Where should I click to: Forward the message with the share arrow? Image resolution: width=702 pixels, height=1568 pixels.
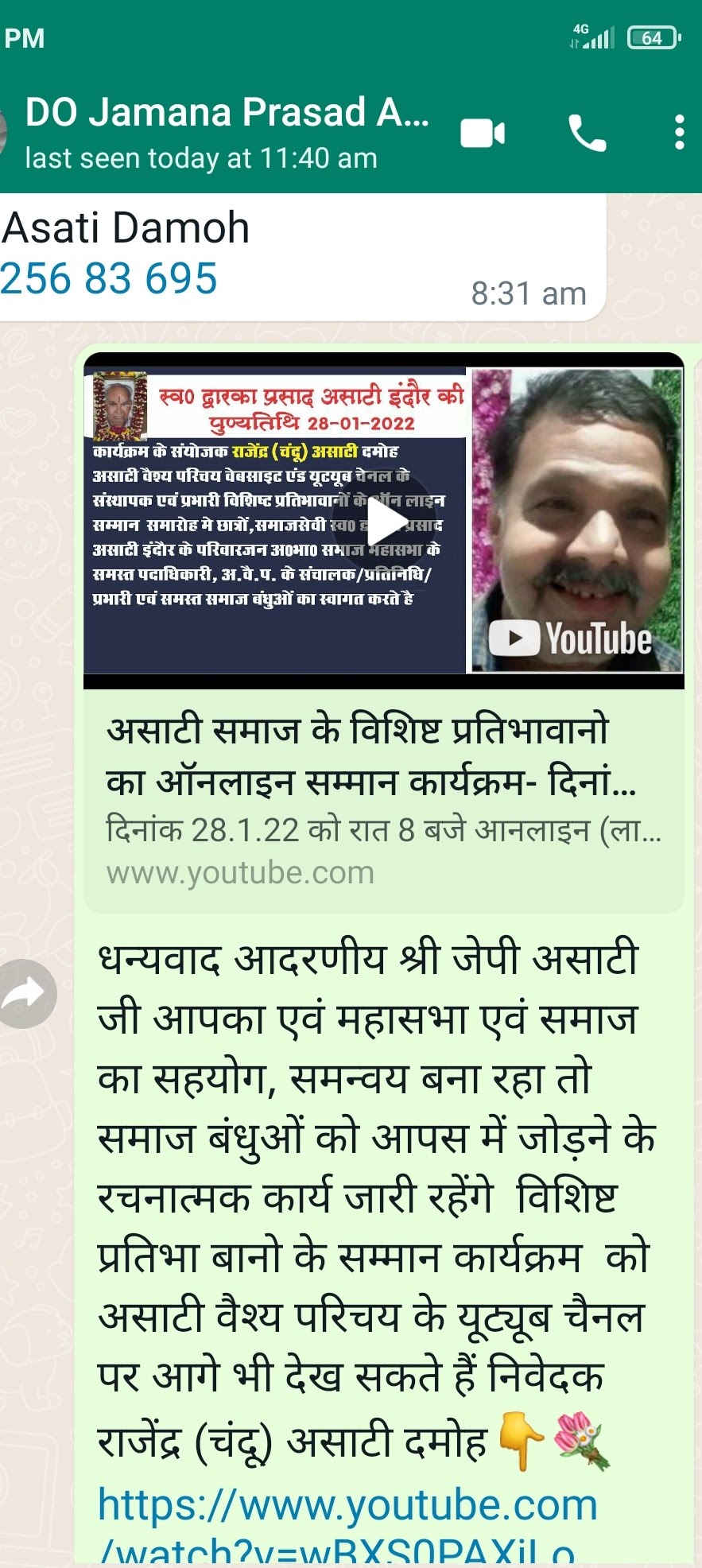pyautogui.click(x=25, y=994)
